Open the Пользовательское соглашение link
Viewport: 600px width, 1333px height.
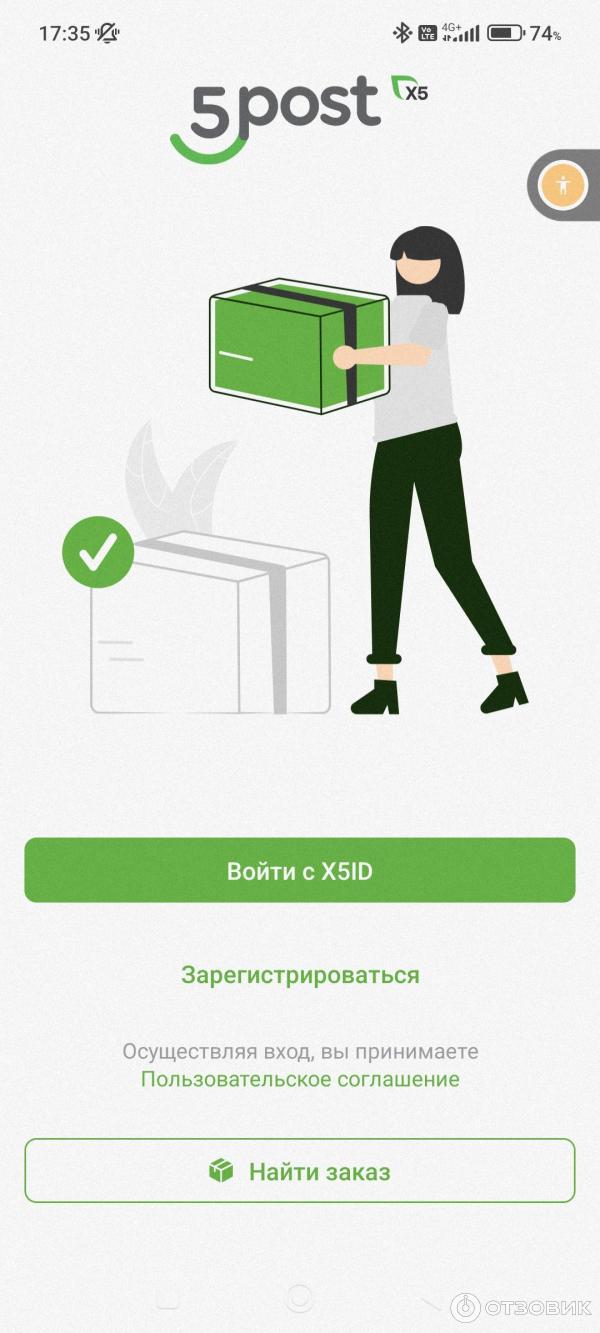pyautogui.click(x=300, y=1079)
